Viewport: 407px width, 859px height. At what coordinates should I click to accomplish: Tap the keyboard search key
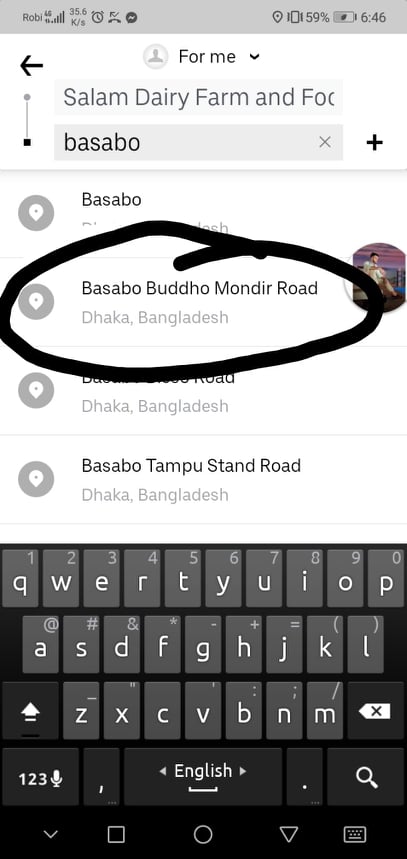tap(366, 777)
